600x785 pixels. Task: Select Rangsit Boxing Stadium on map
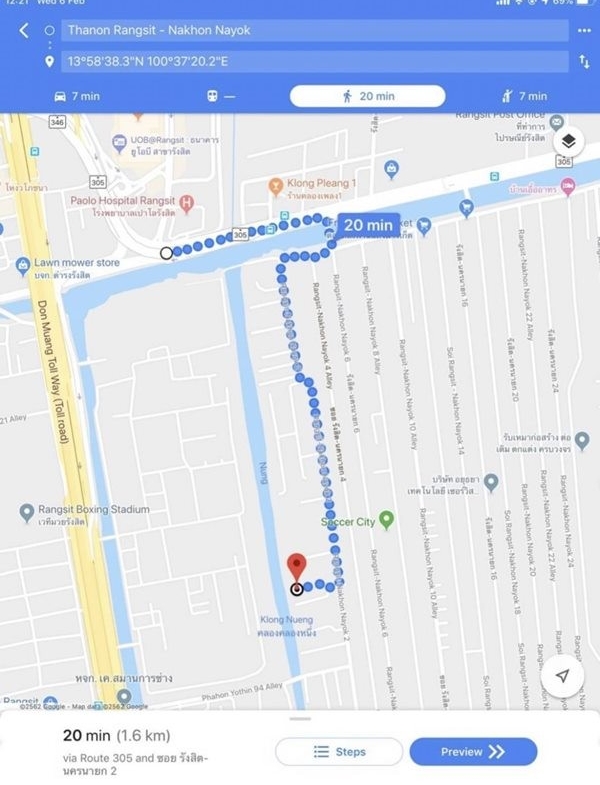pyautogui.click(x=26, y=512)
